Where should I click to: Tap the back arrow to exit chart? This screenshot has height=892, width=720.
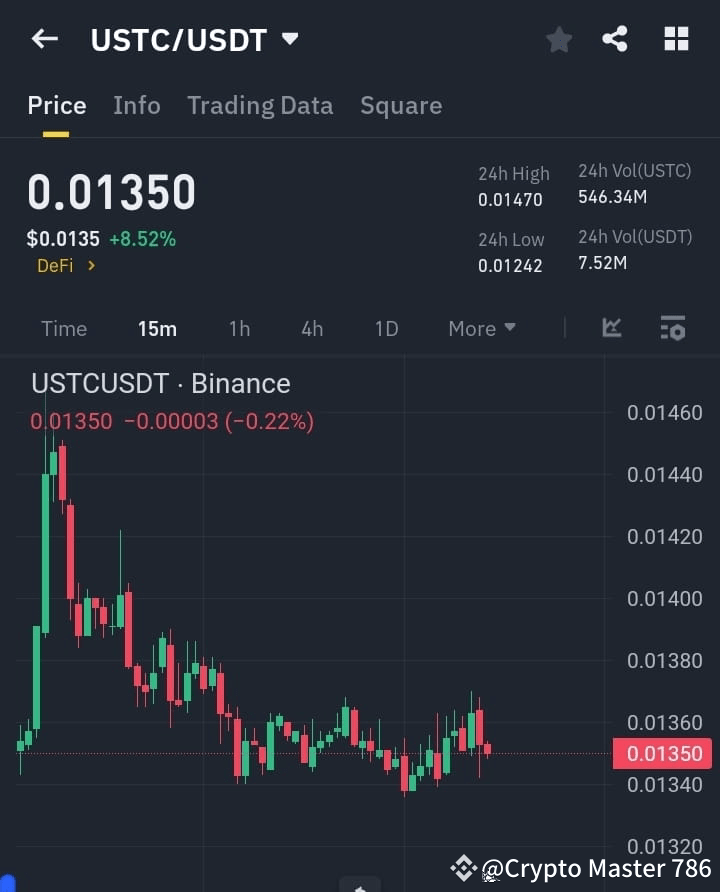pyautogui.click(x=42, y=39)
